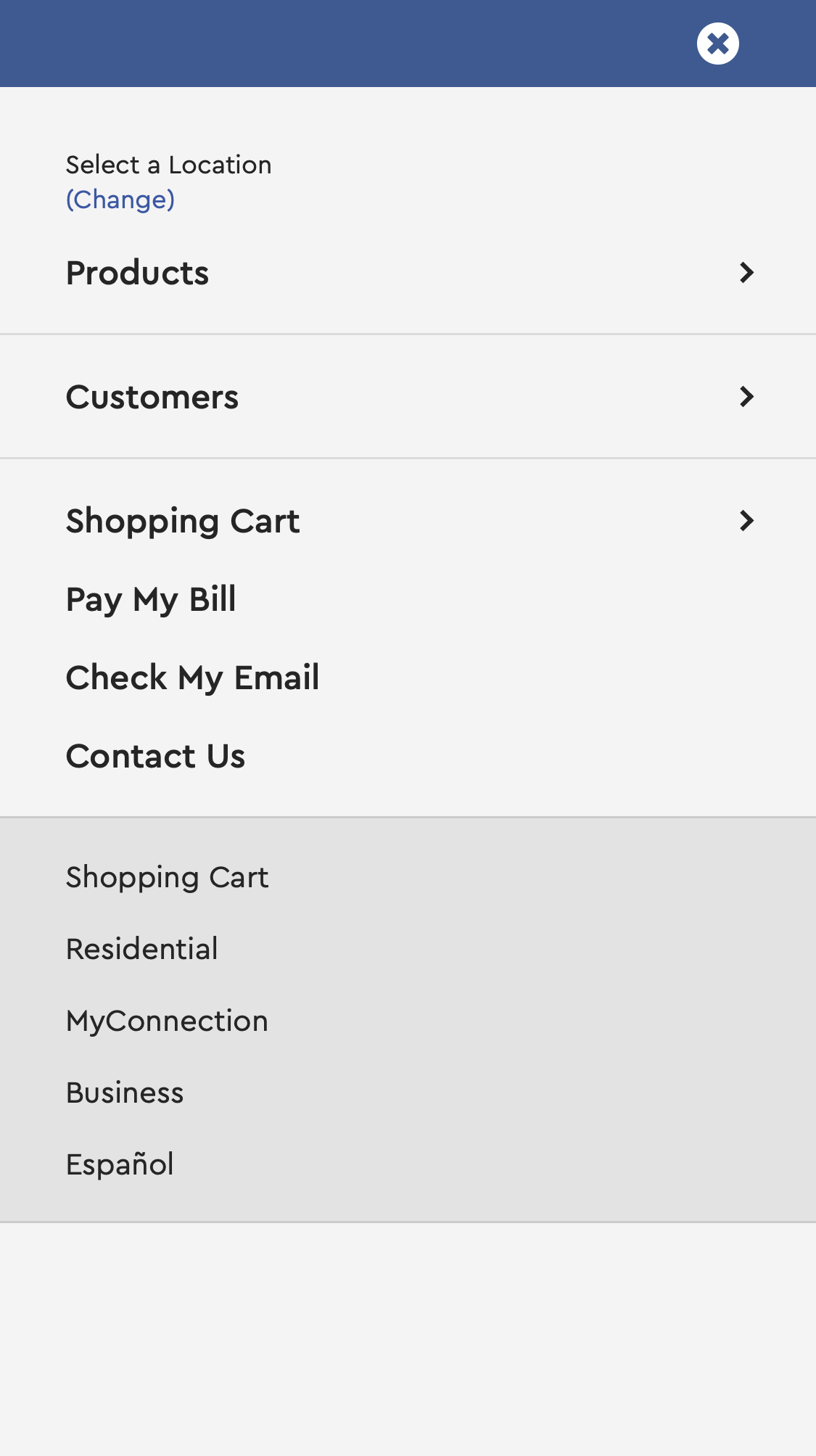Click the chevron next to Products
The height and width of the screenshot is (1456, 816).
click(x=747, y=273)
